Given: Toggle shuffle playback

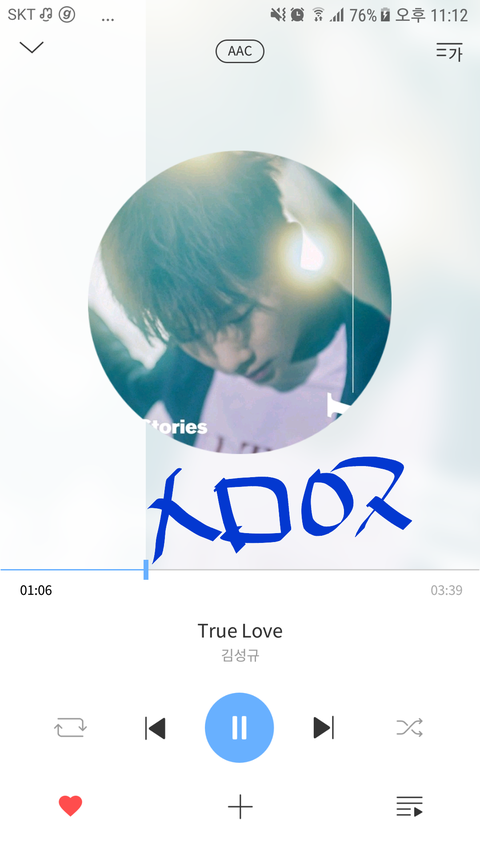Looking at the screenshot, I should point(409,727).
